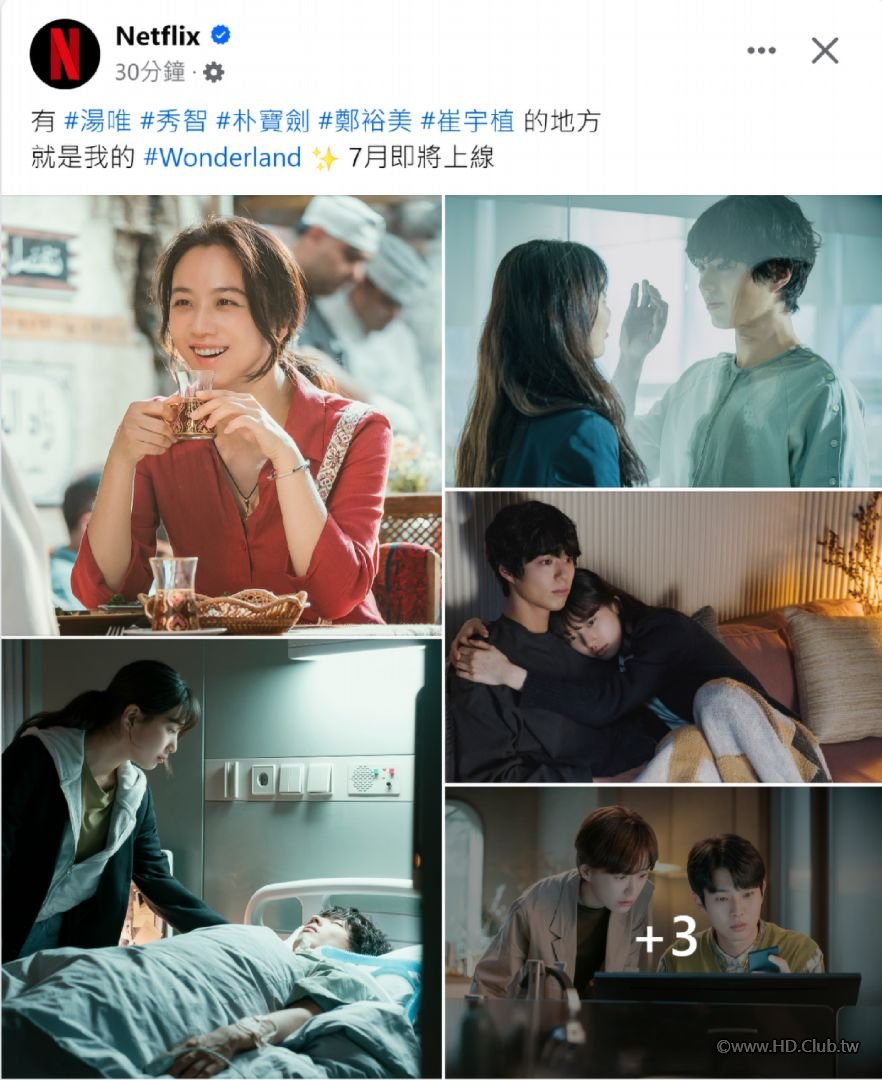Open the photo of couple hugging on sofa
The height and width of the screenshot is (1080, 882).
[x=663, y=637]
